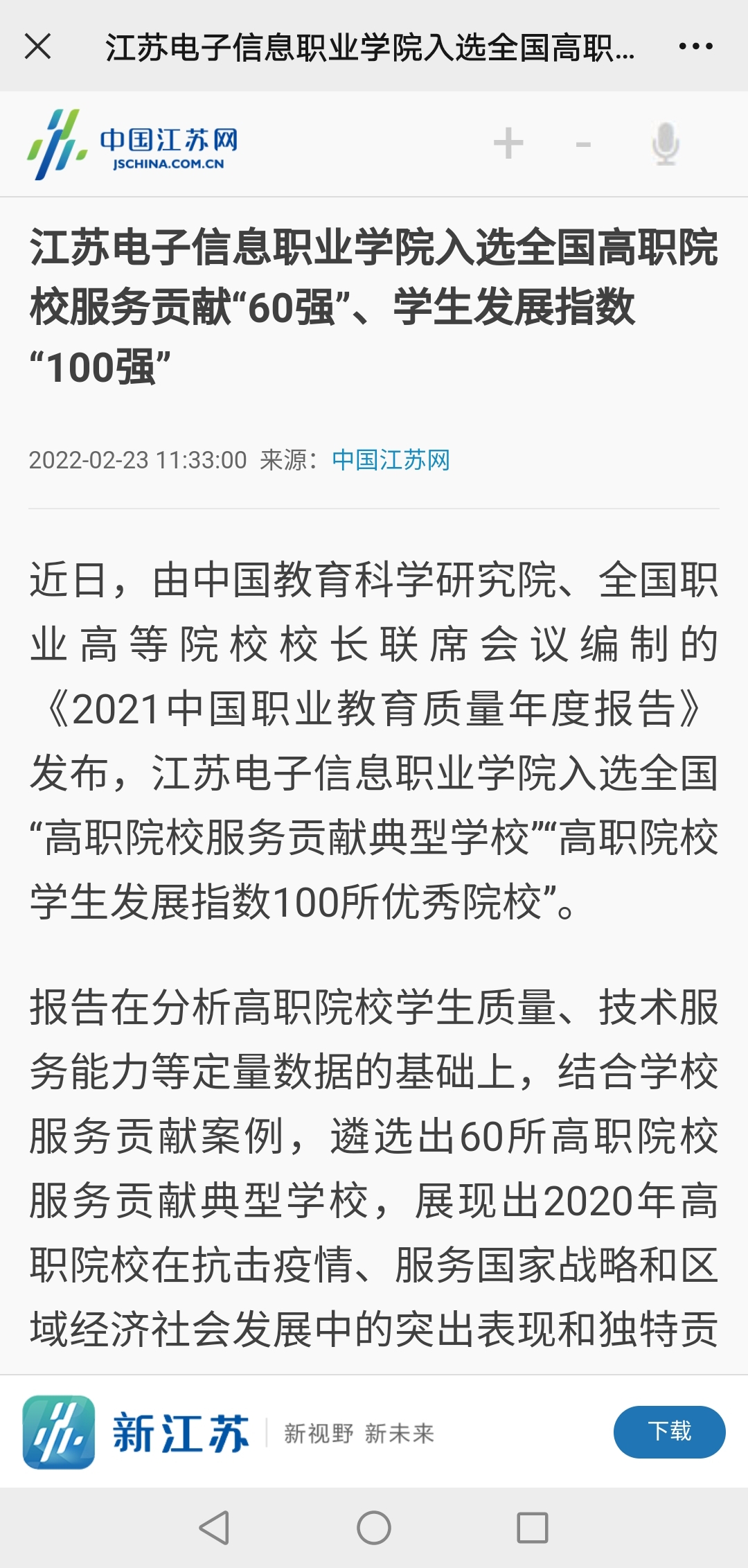The height and width of the screenshot is (1568, 748).
Task: Open the 中国江苏网 source link
Action: click(391, 459)
